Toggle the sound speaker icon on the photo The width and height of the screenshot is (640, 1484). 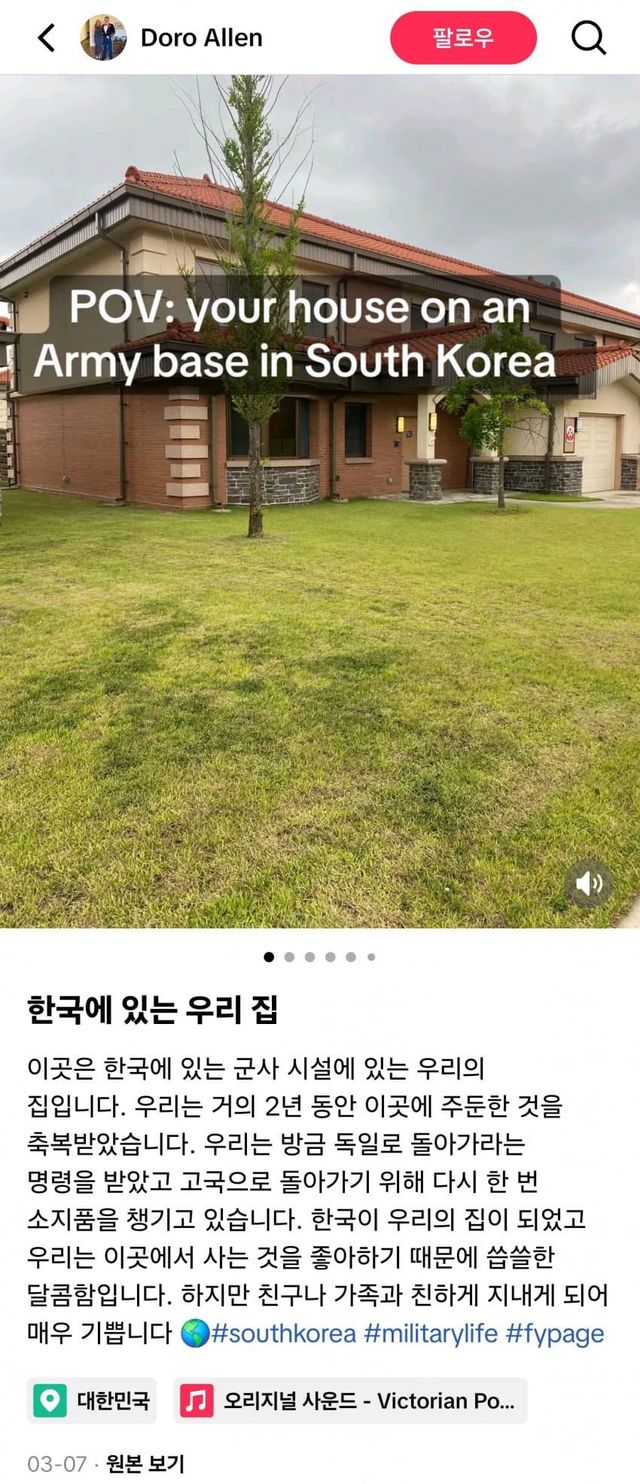tap(589, 883)
